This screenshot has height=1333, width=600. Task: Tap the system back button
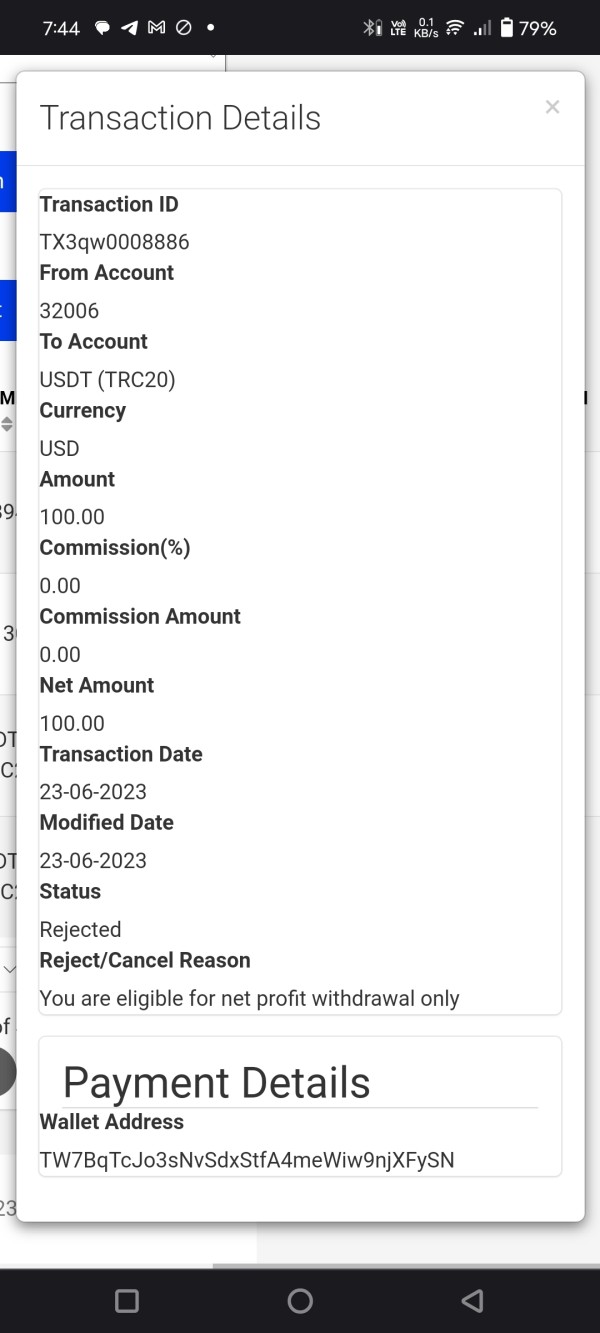coord(472,1300)
